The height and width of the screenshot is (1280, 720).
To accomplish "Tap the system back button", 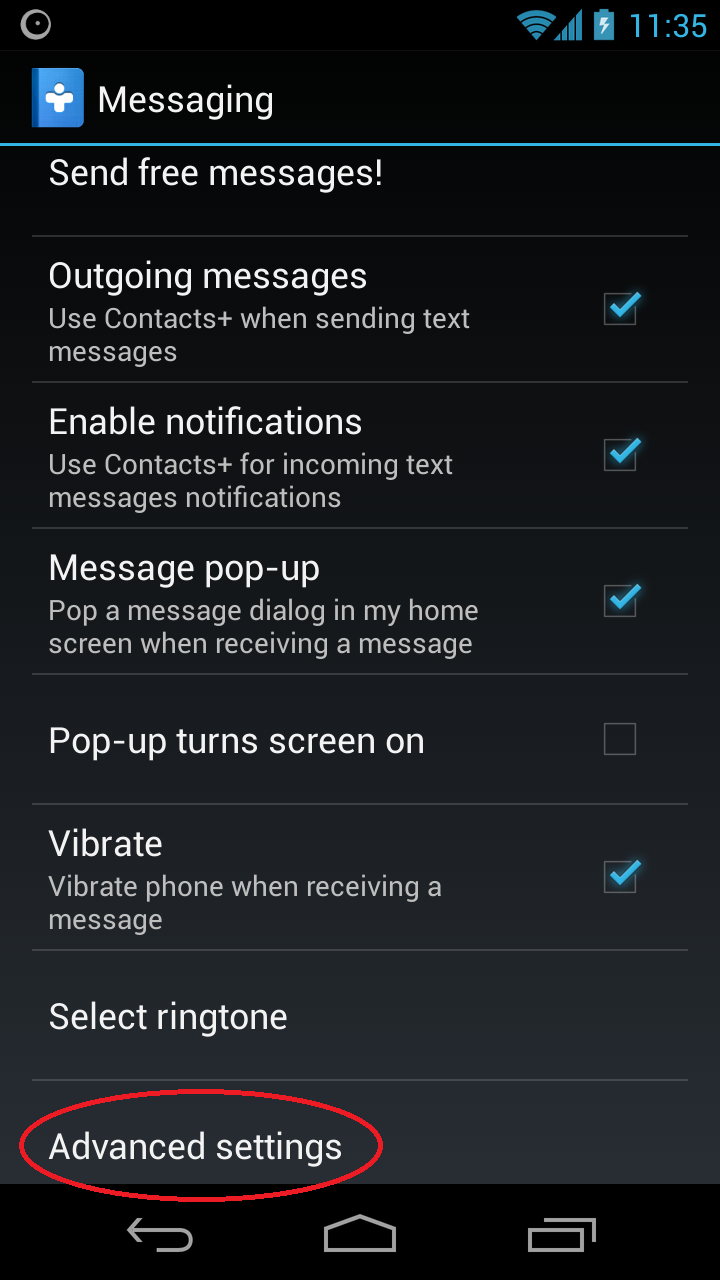I will 160,1234.
